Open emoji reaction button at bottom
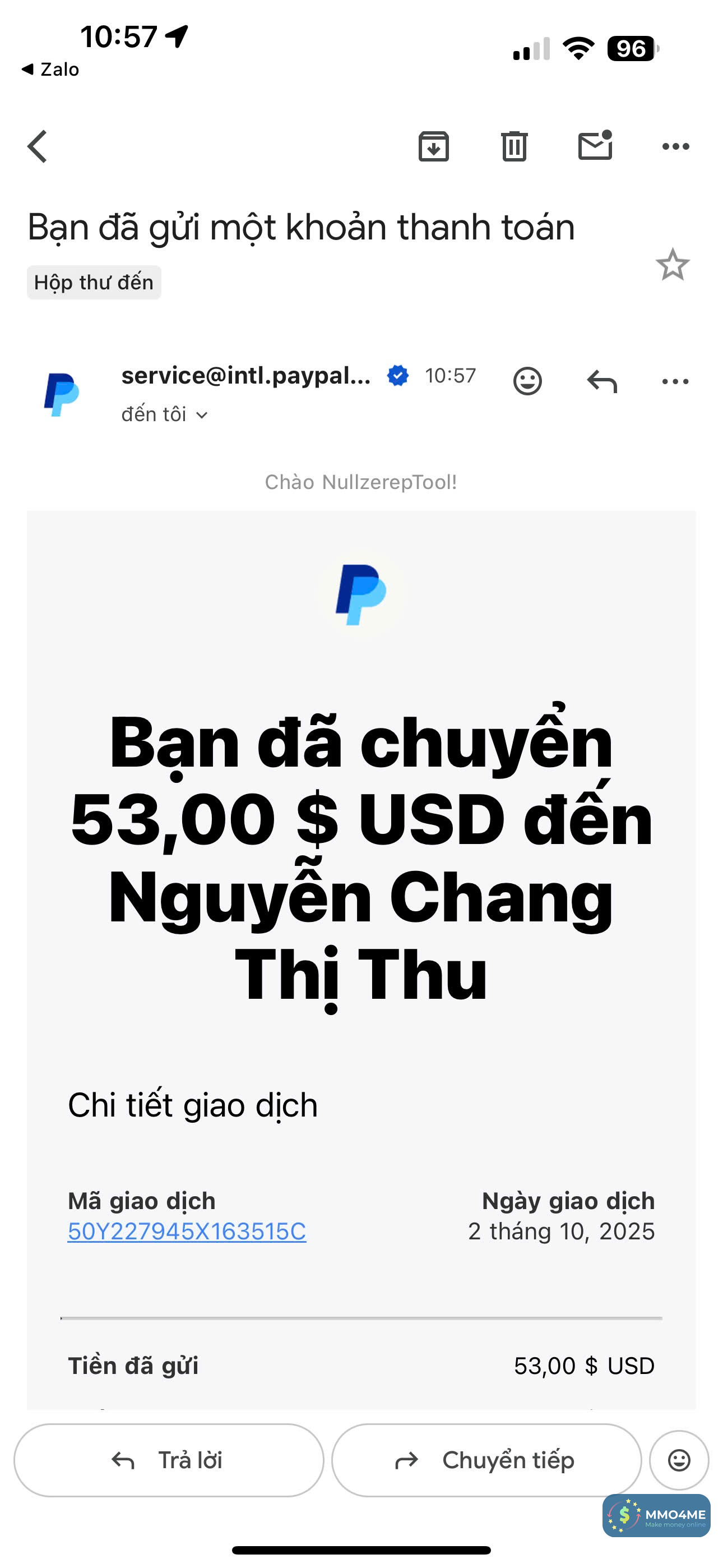 coord(679,1460)
